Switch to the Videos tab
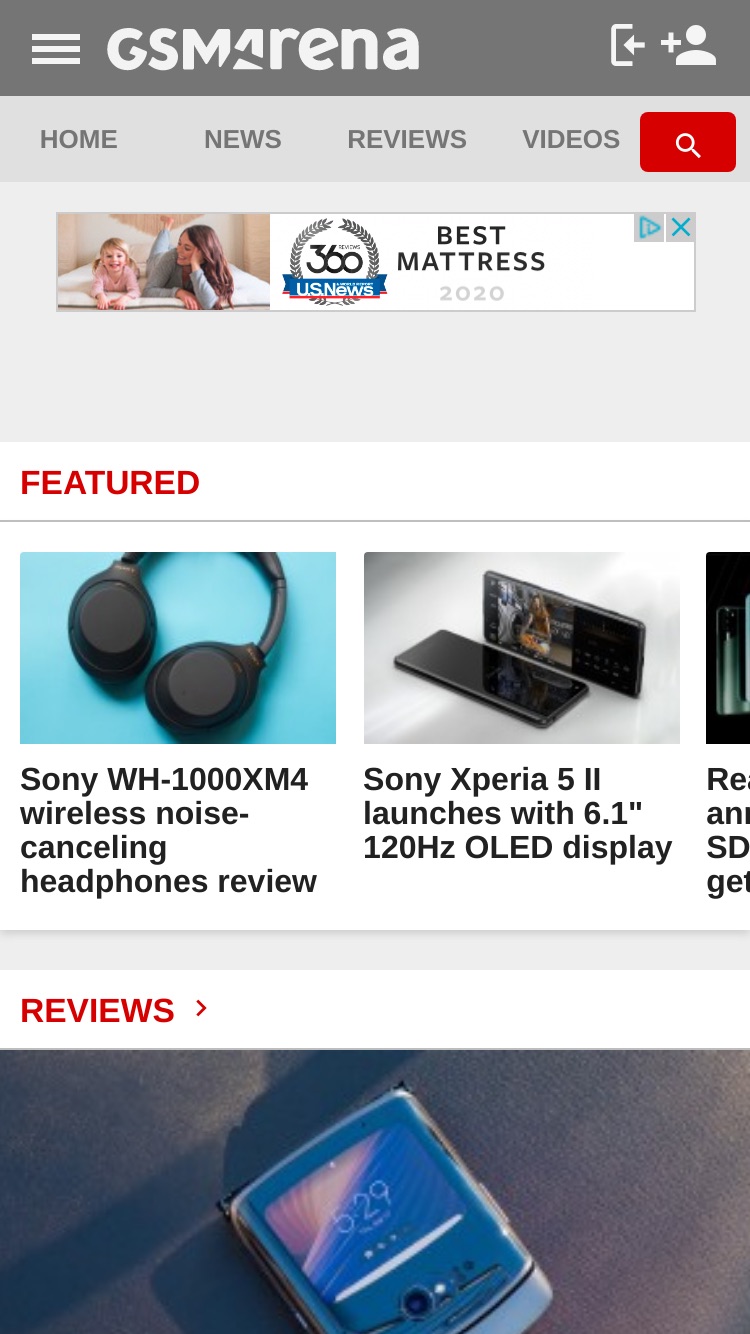The image size is (750, 1334). tap(571, 139)
